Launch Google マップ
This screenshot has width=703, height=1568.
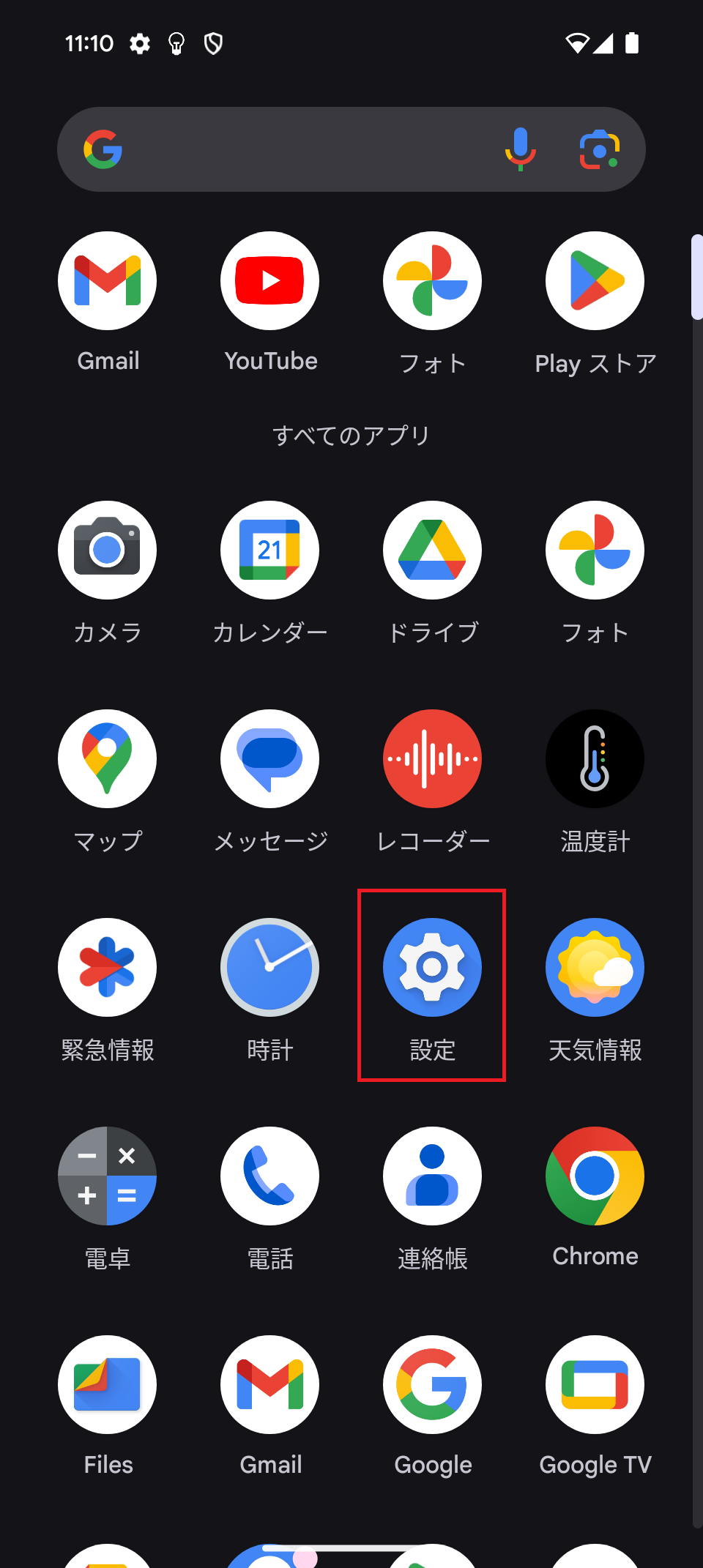click(x=107, y=759)
